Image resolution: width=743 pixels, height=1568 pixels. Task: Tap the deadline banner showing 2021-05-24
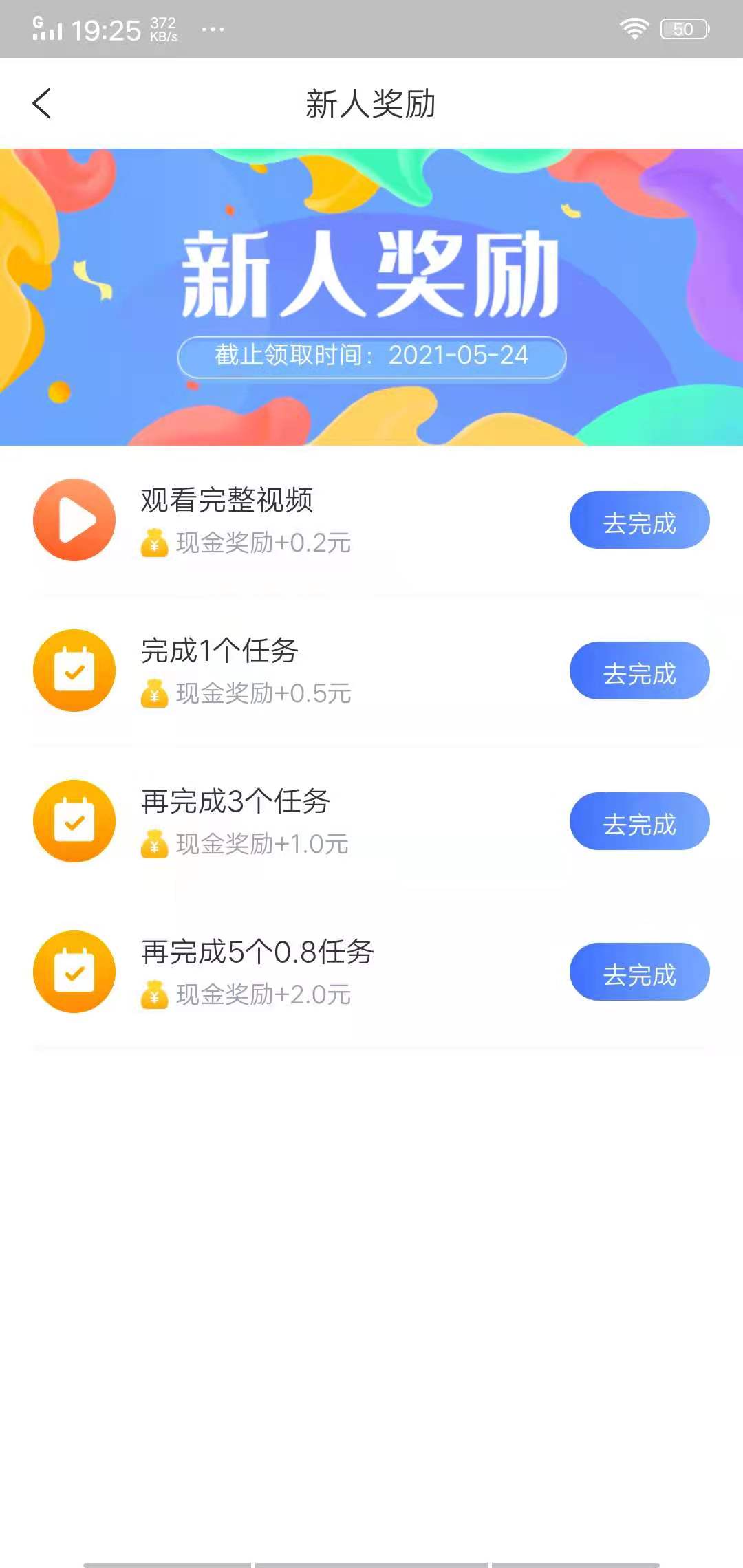(x=371, y=356)
